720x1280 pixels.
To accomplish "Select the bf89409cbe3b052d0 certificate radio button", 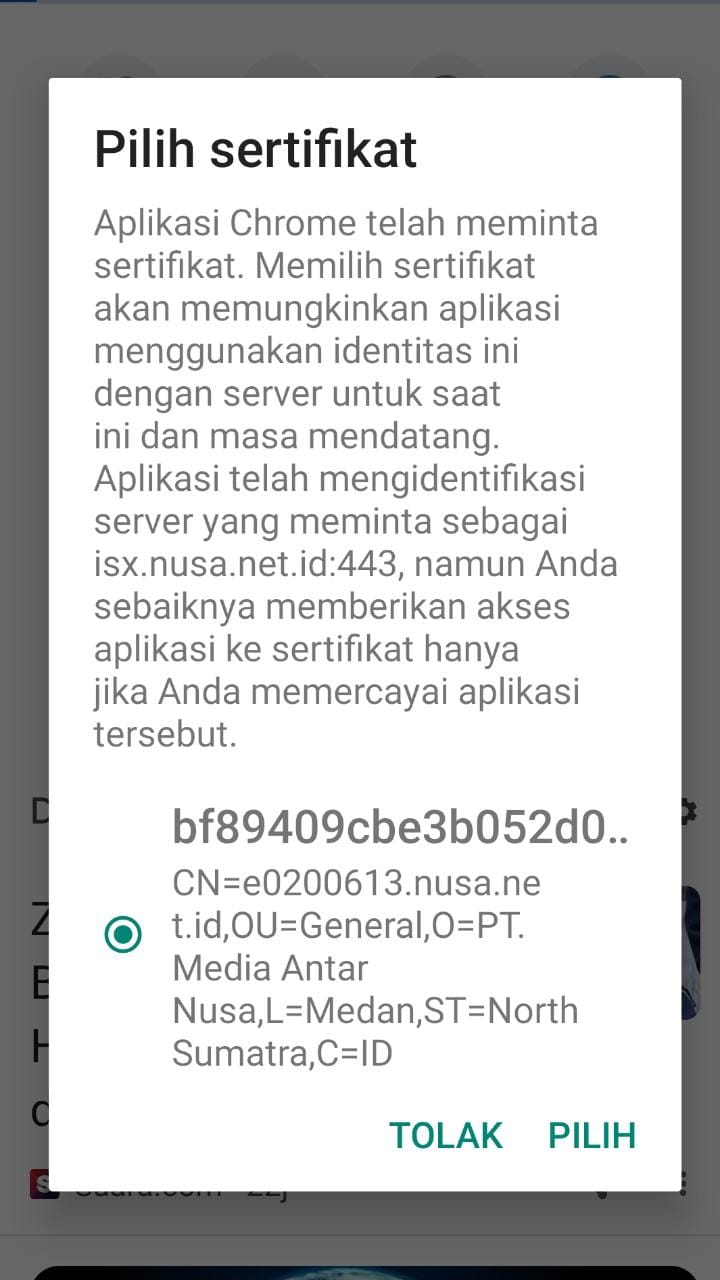I will pyautogui.click(x=123, y=935).
